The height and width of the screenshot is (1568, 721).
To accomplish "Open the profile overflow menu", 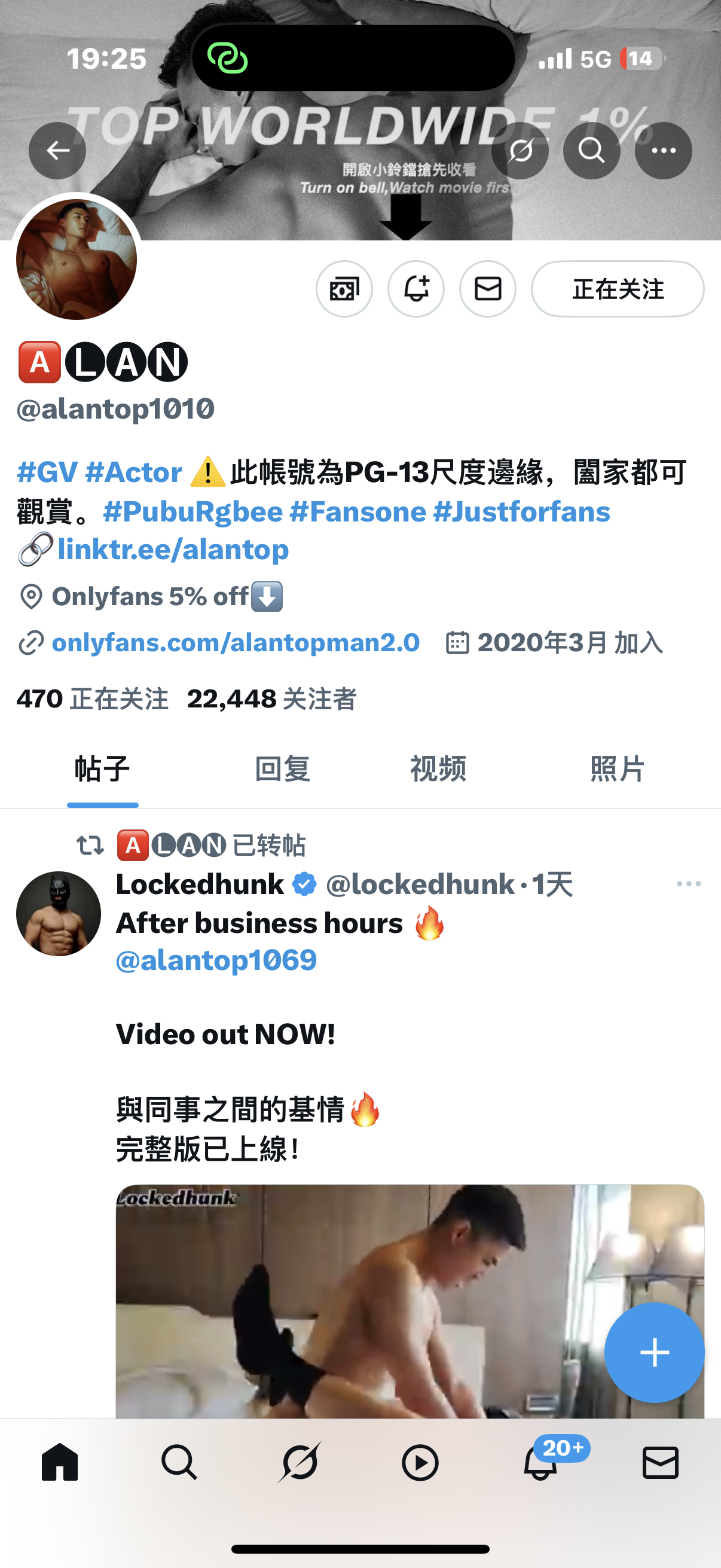I will pyautogui.click(x=663, y=150).
